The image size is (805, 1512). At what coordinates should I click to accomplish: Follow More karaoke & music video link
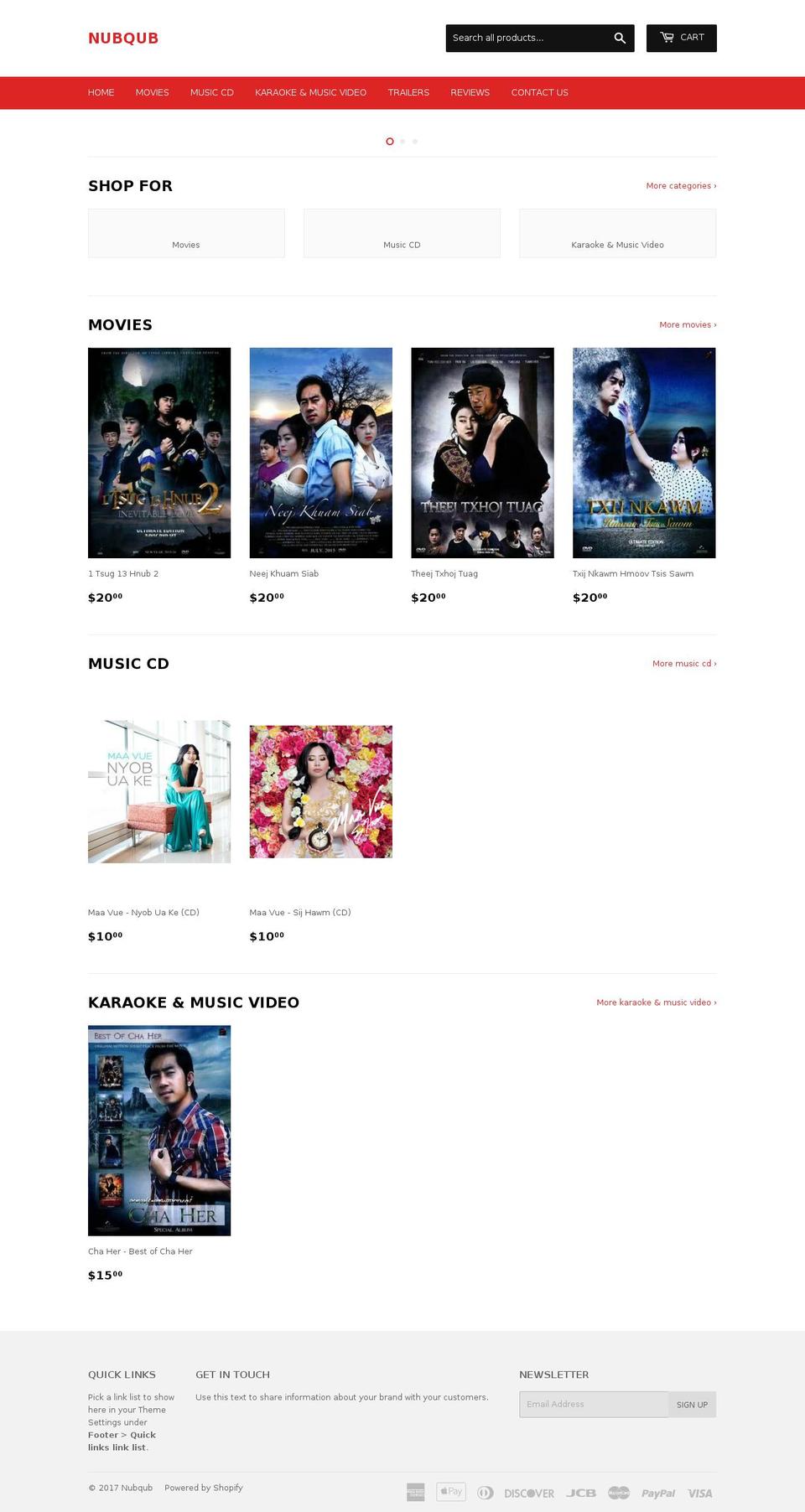click(x=656, y=1002)
